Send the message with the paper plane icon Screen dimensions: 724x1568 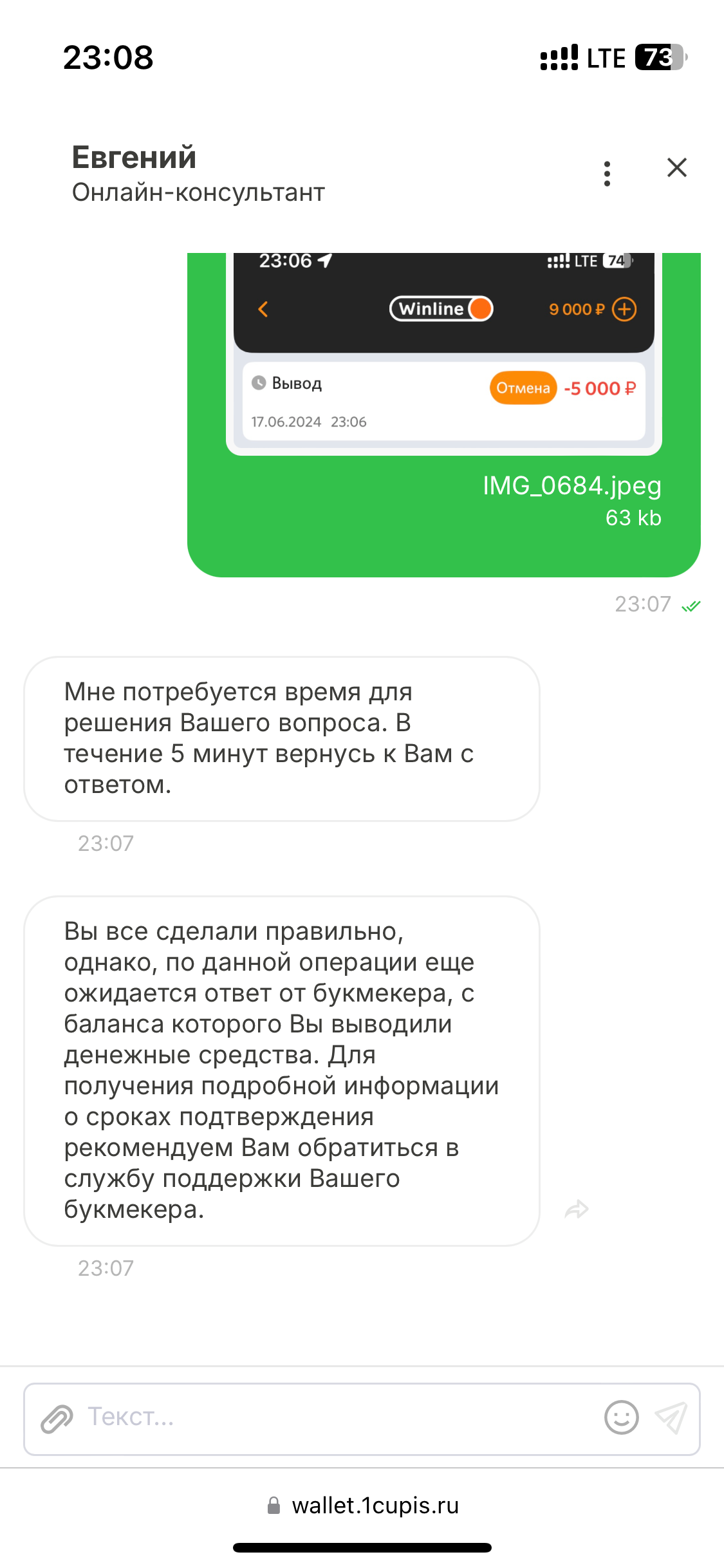671,1418
